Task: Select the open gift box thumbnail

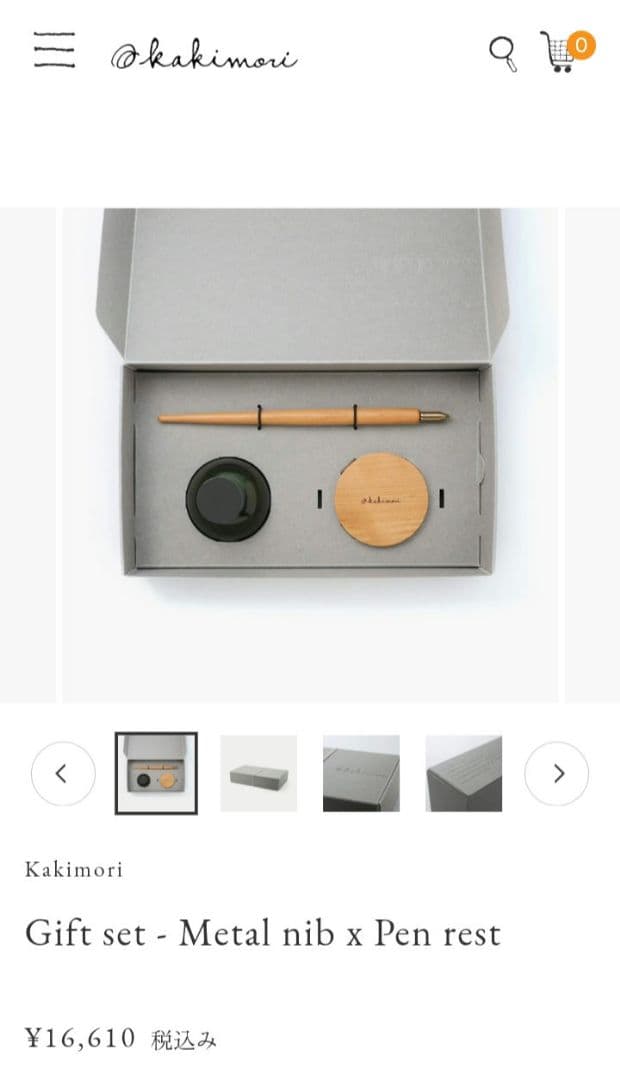Action: tap(156, 773)
